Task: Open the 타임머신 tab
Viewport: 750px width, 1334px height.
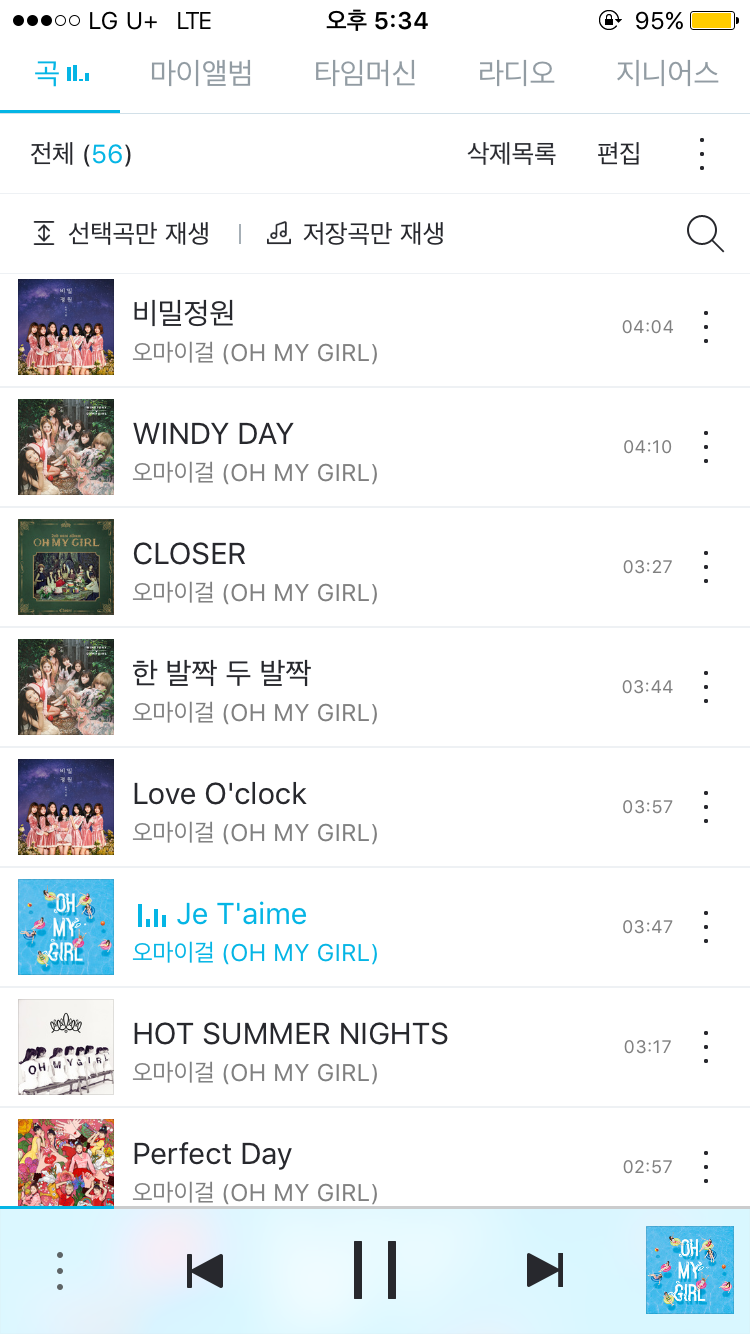Action: (x=364, y=72)
